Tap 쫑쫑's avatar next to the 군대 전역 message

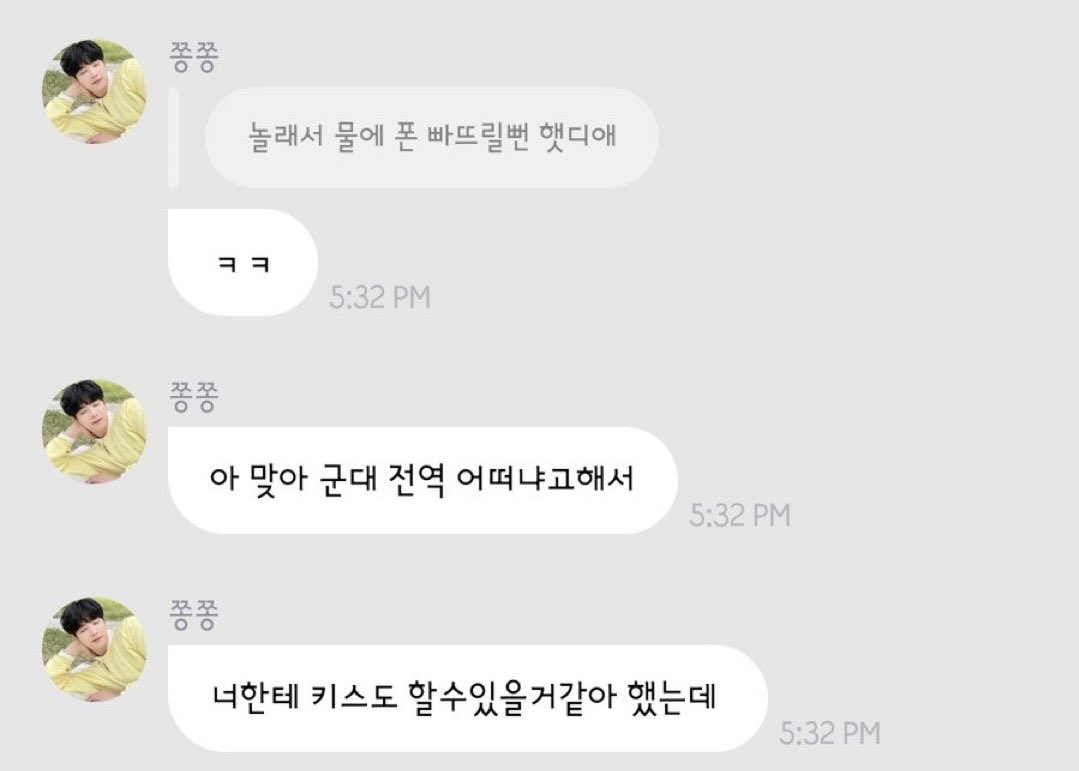click(x=95, y=431)
